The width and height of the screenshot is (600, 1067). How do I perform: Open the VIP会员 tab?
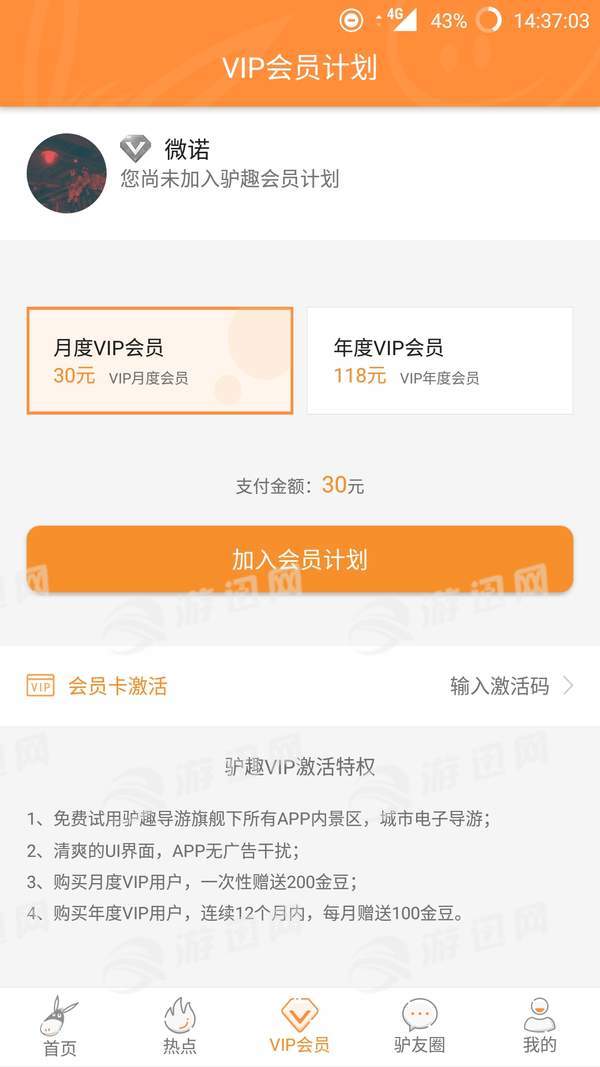[x=299, y=1027]
